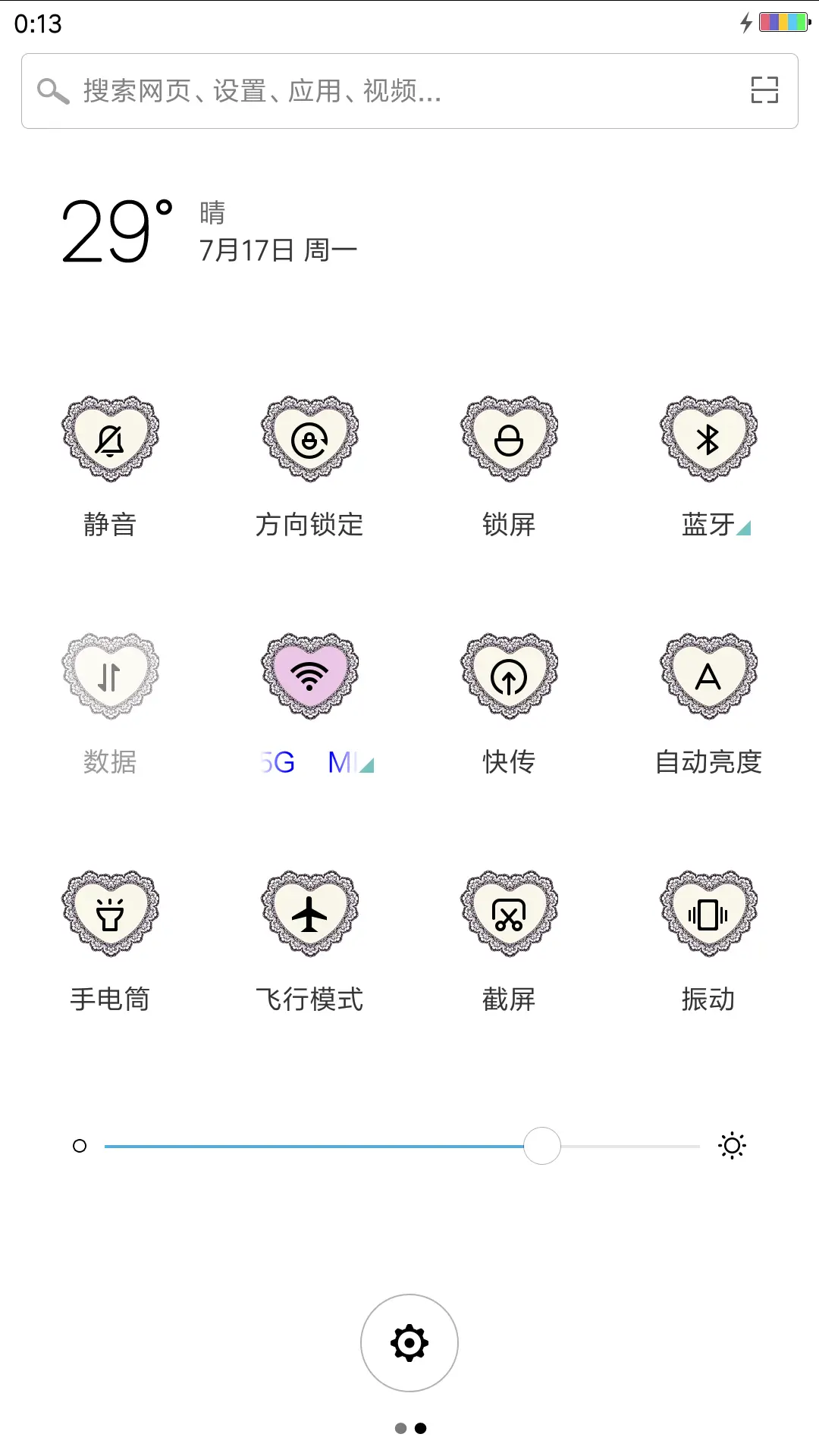Toggle vibration mode

click(x=708, y=914)
